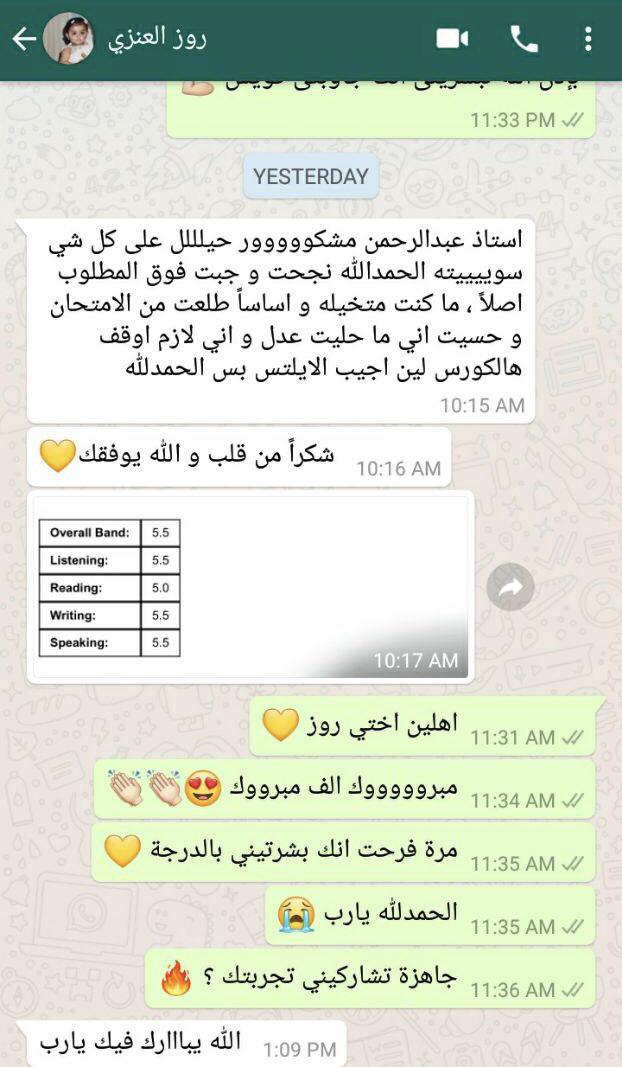Open the IELTS band score image
This screenshot has width=622, height=1067.
250,588
